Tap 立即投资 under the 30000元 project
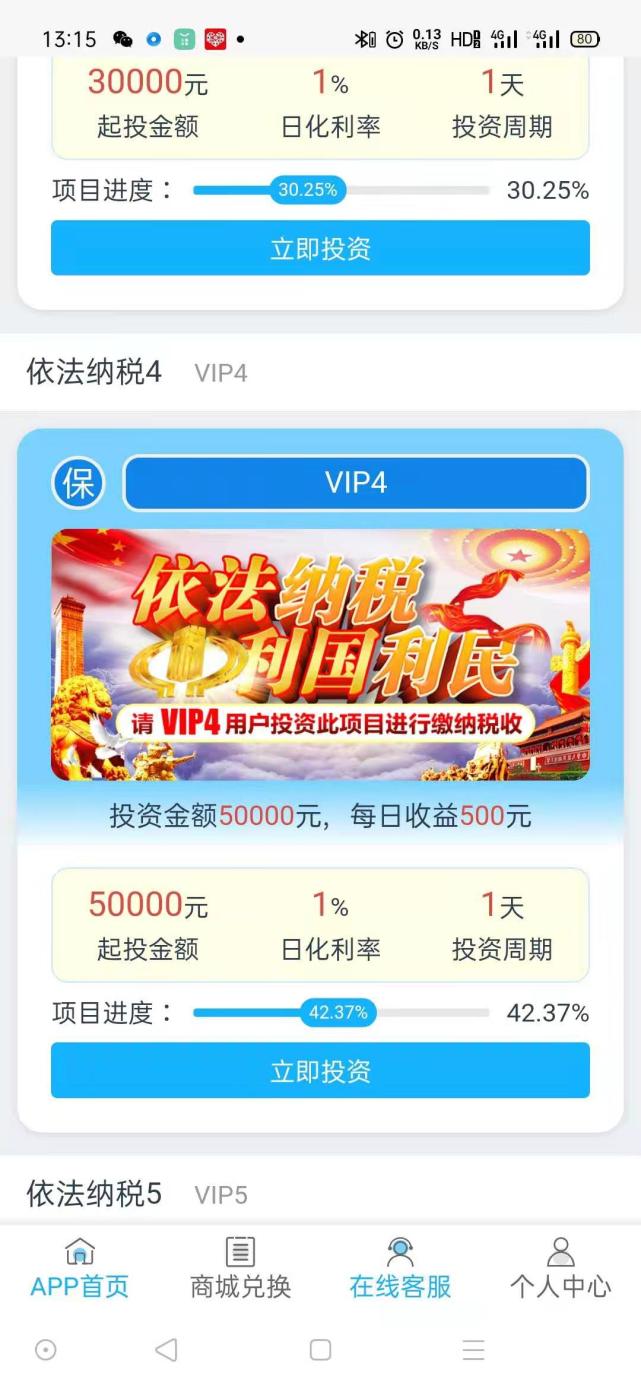The height and width of the screenshot is (1389, 641). point(320,248)
